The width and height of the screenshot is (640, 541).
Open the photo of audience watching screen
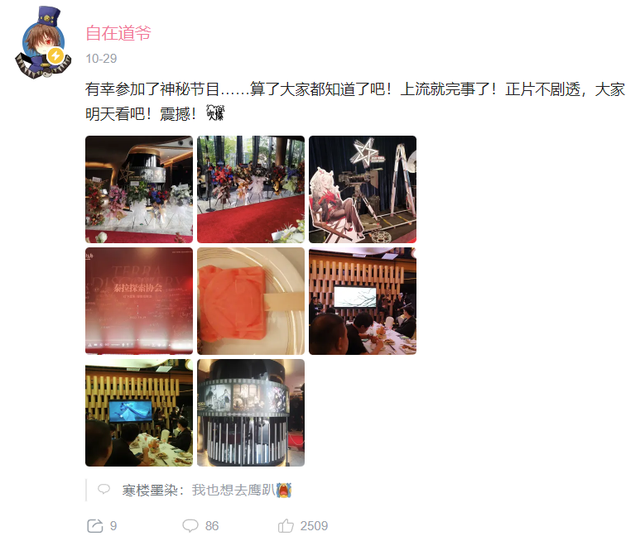click(139, 413)
